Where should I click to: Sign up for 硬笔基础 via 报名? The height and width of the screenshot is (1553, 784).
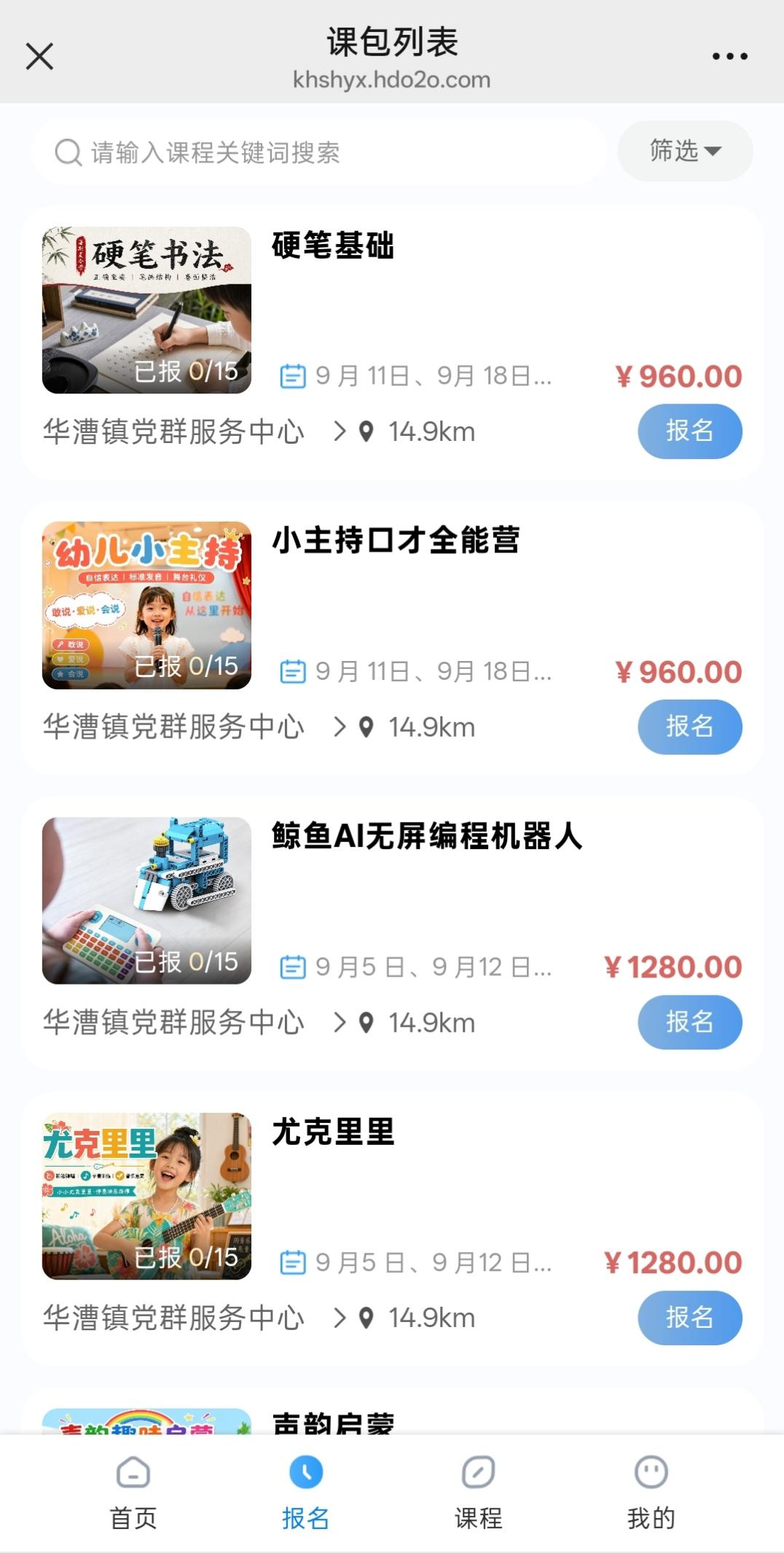point(690,431)
